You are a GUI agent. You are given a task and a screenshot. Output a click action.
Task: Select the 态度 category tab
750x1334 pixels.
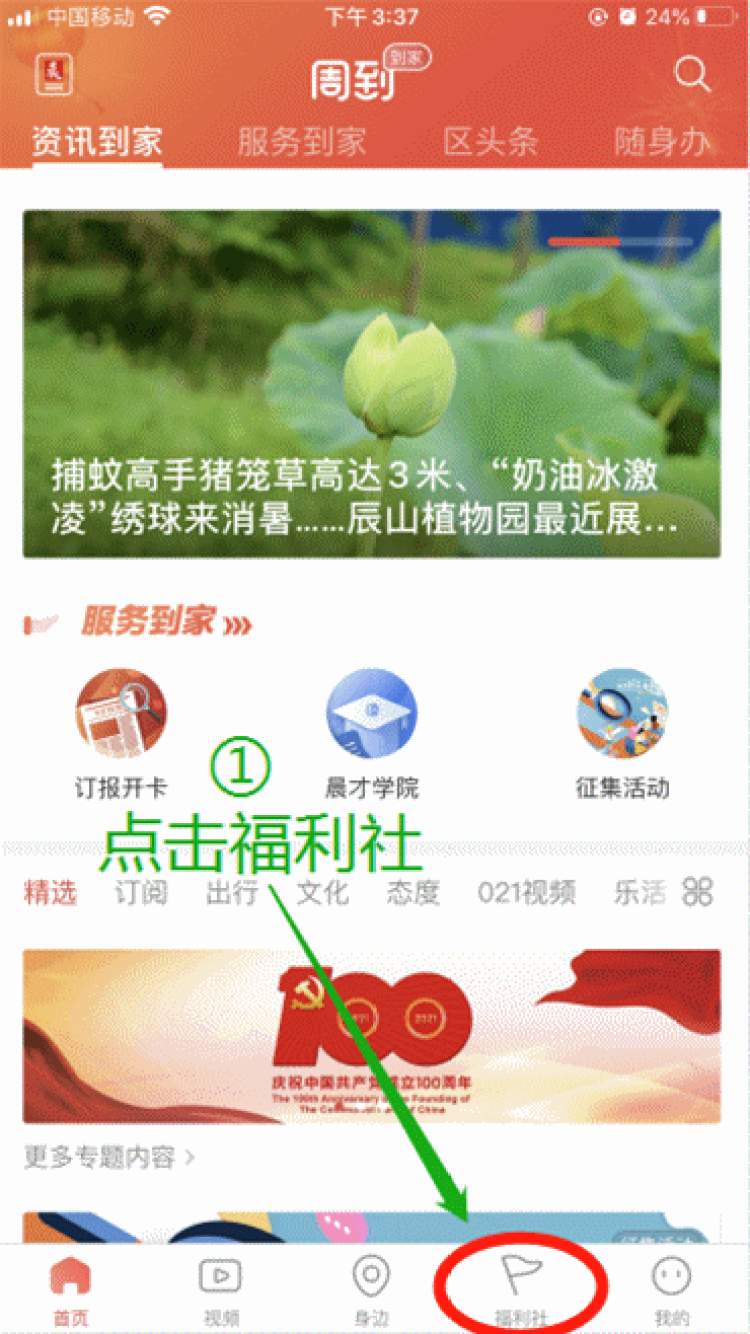pyautogui.click(x=413, y=892)
